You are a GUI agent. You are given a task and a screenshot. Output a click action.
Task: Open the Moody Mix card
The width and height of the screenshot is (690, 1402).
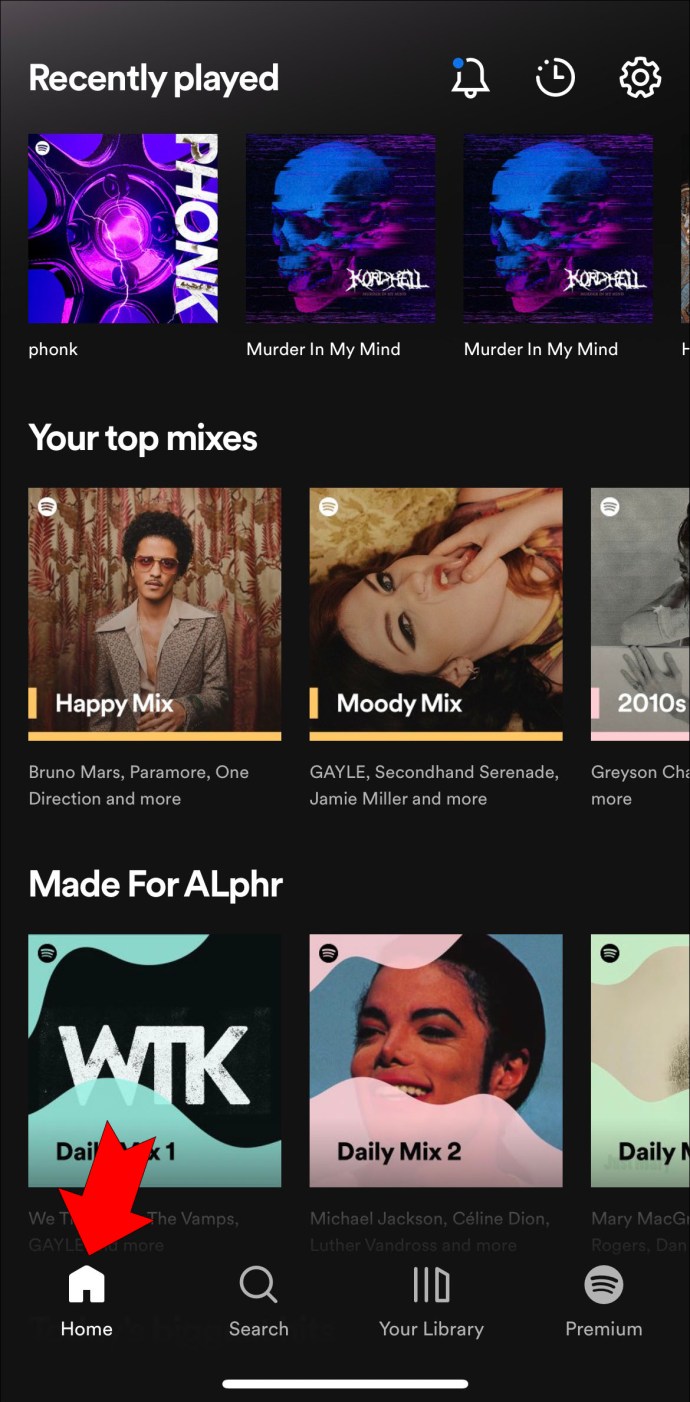click(x=436, y=613)
